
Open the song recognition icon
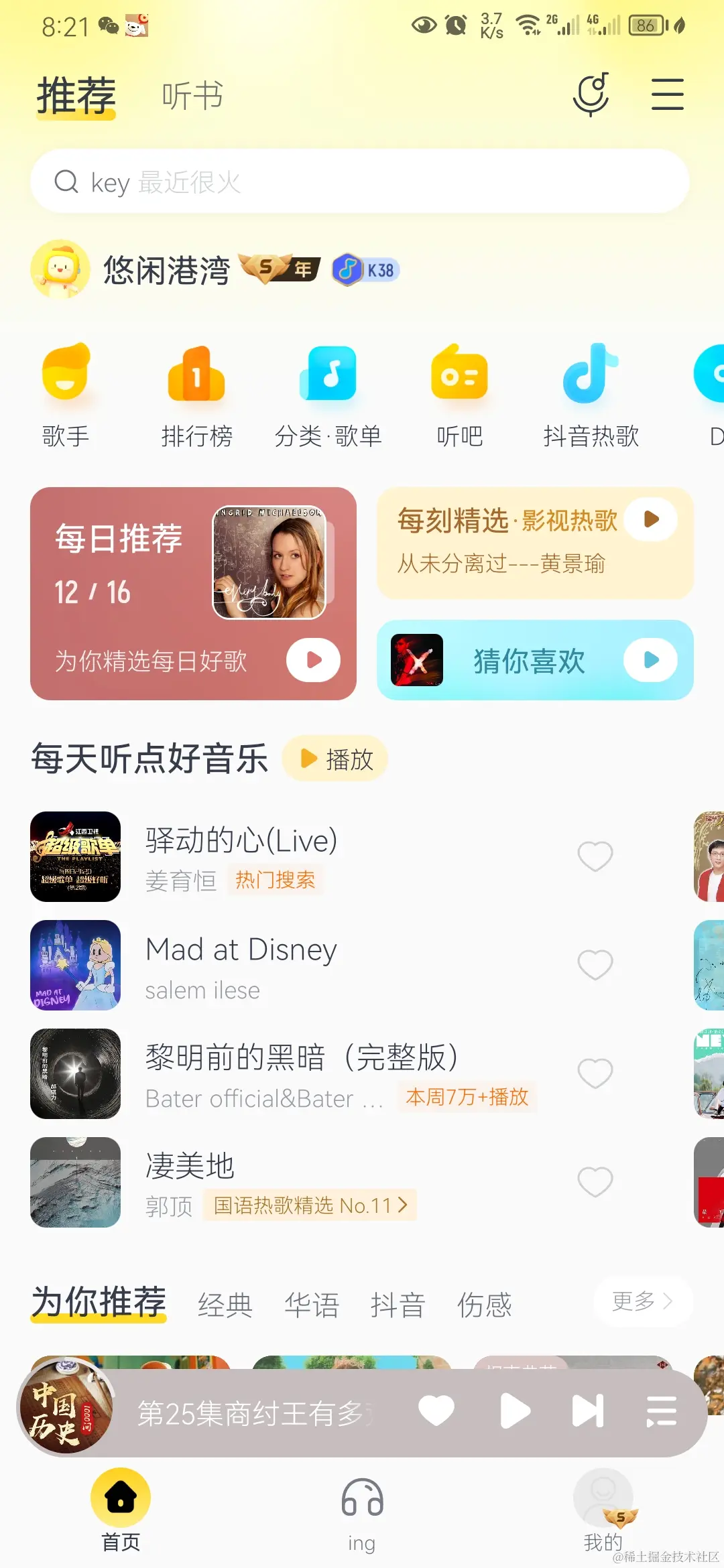click(x=591, y=94)
